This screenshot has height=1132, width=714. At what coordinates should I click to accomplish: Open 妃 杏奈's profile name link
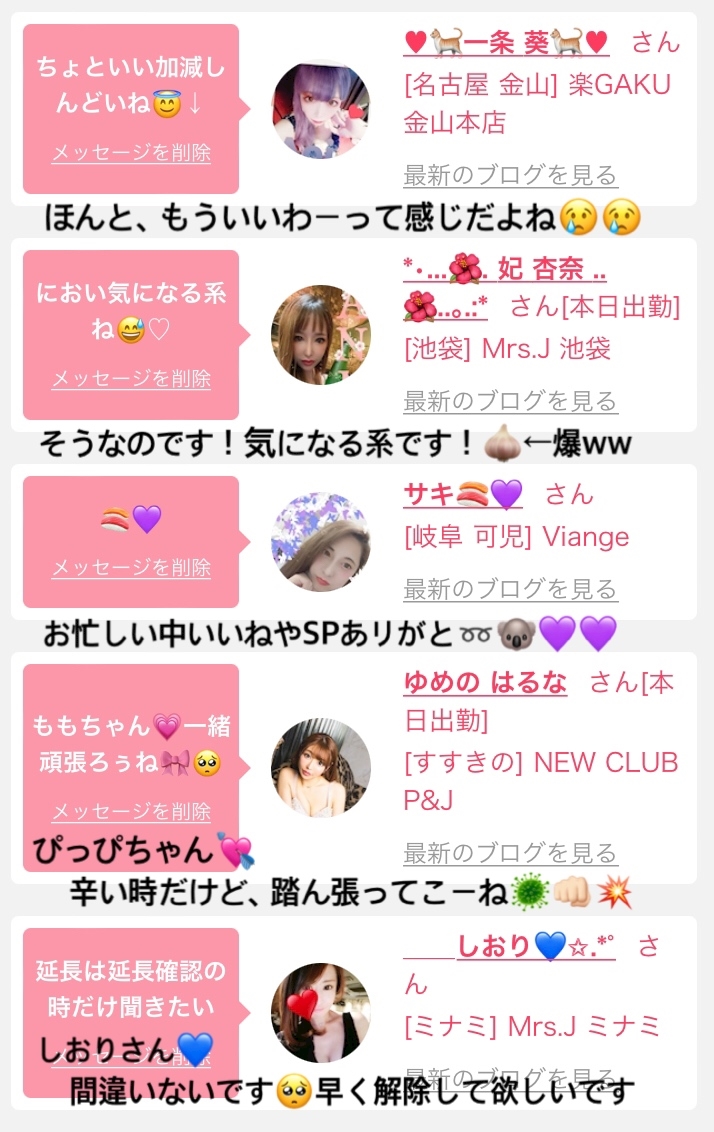point(505,270)
